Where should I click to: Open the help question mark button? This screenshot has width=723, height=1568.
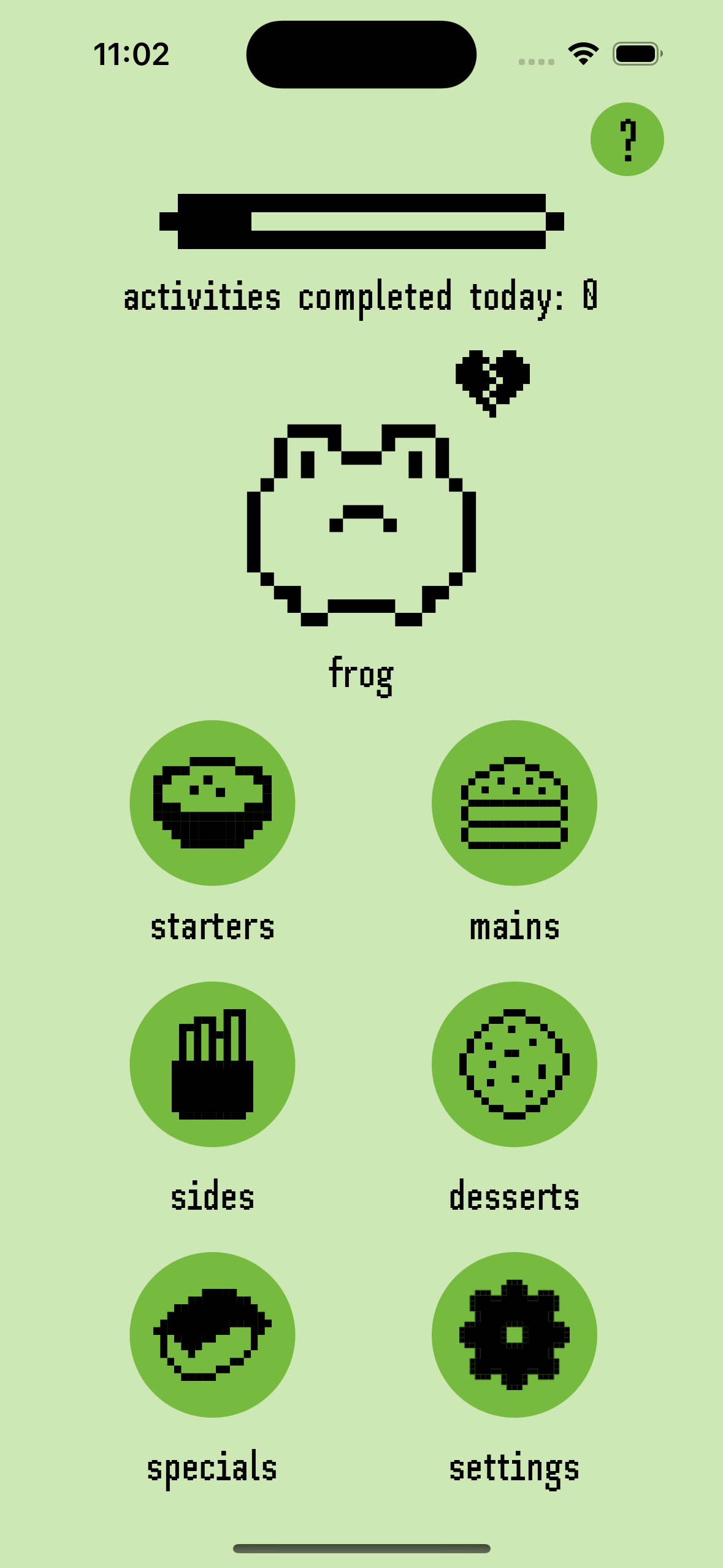click(627, 139)
